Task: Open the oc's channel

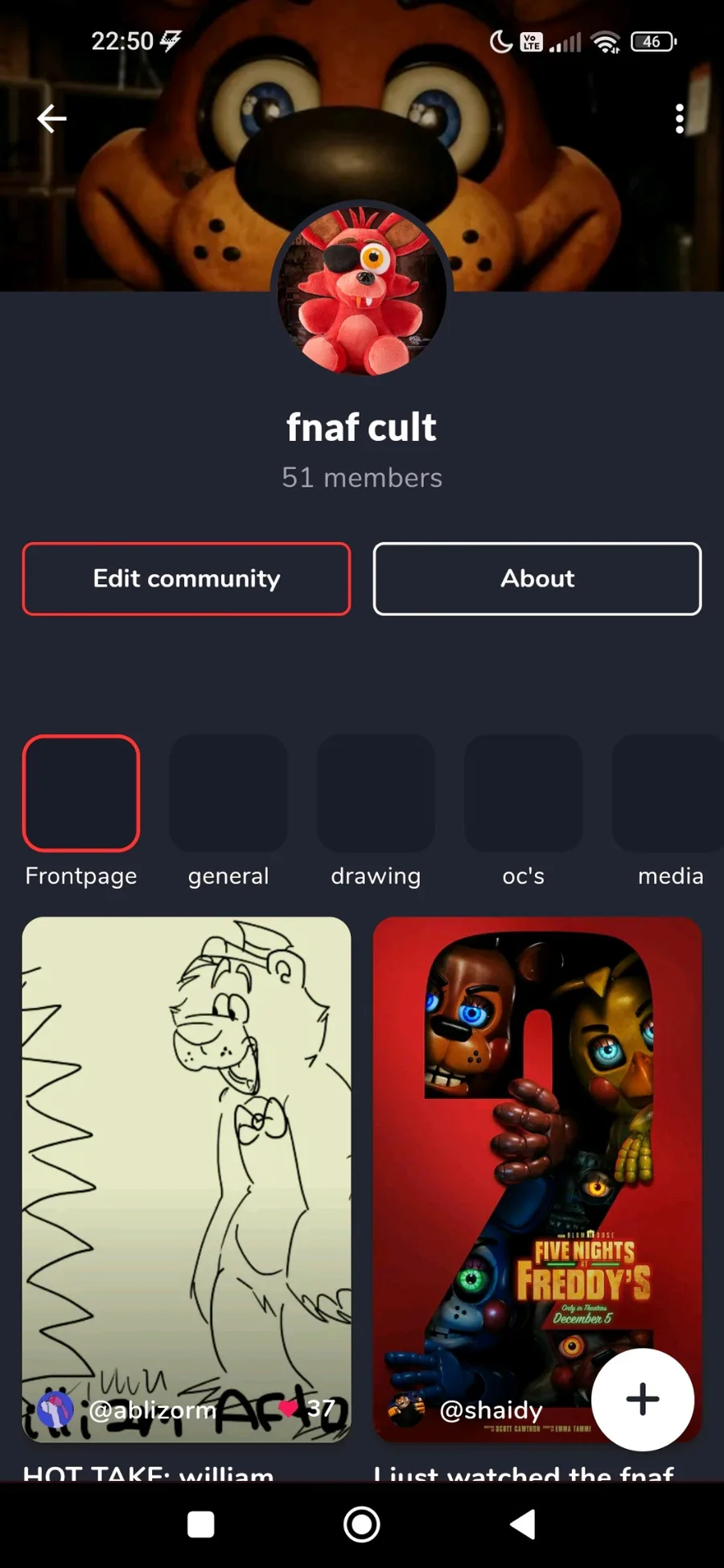Action: pyautogui.click(x=523, y=793)
